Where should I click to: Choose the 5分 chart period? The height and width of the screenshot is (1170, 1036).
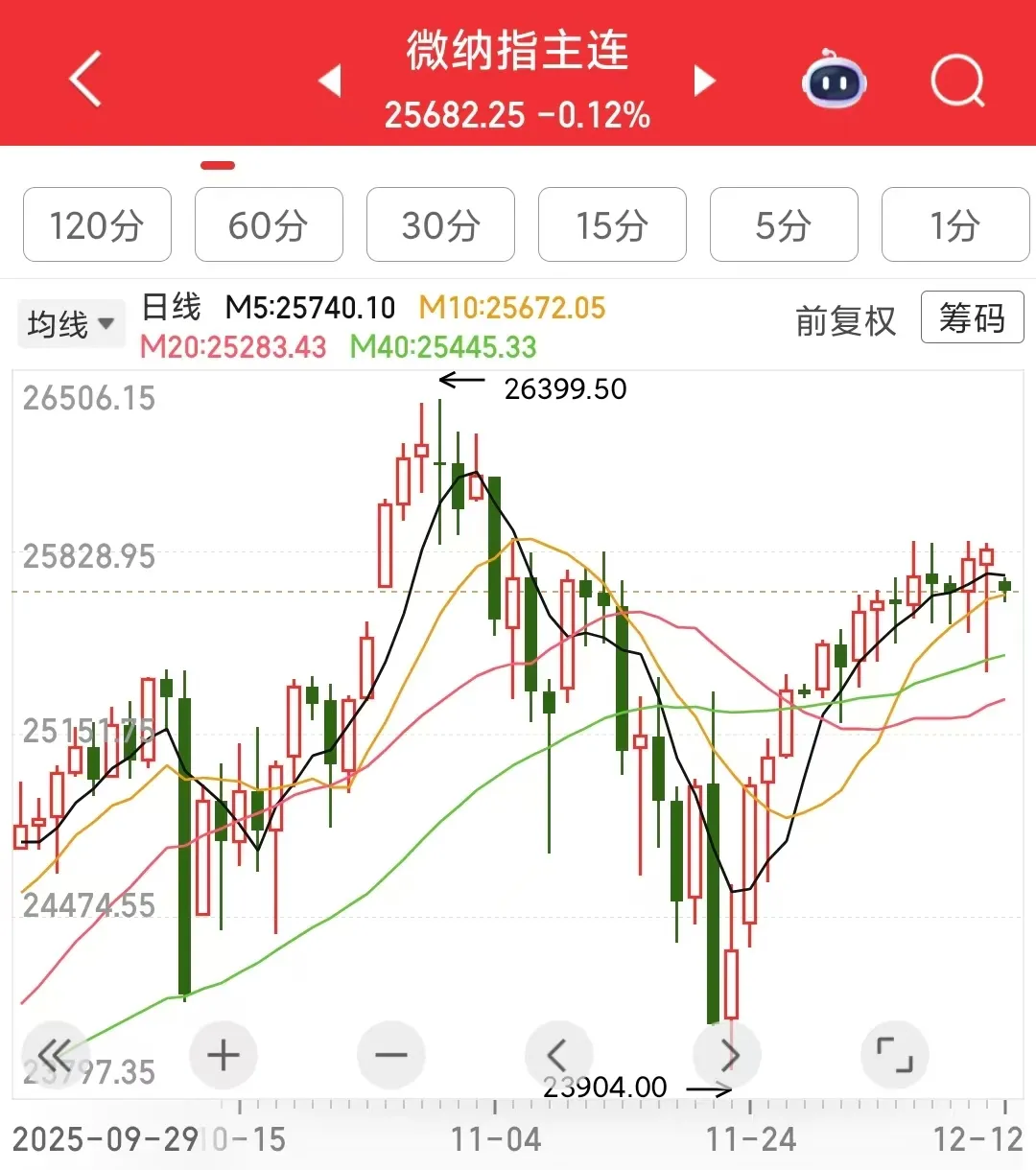[x=784, y=225]
